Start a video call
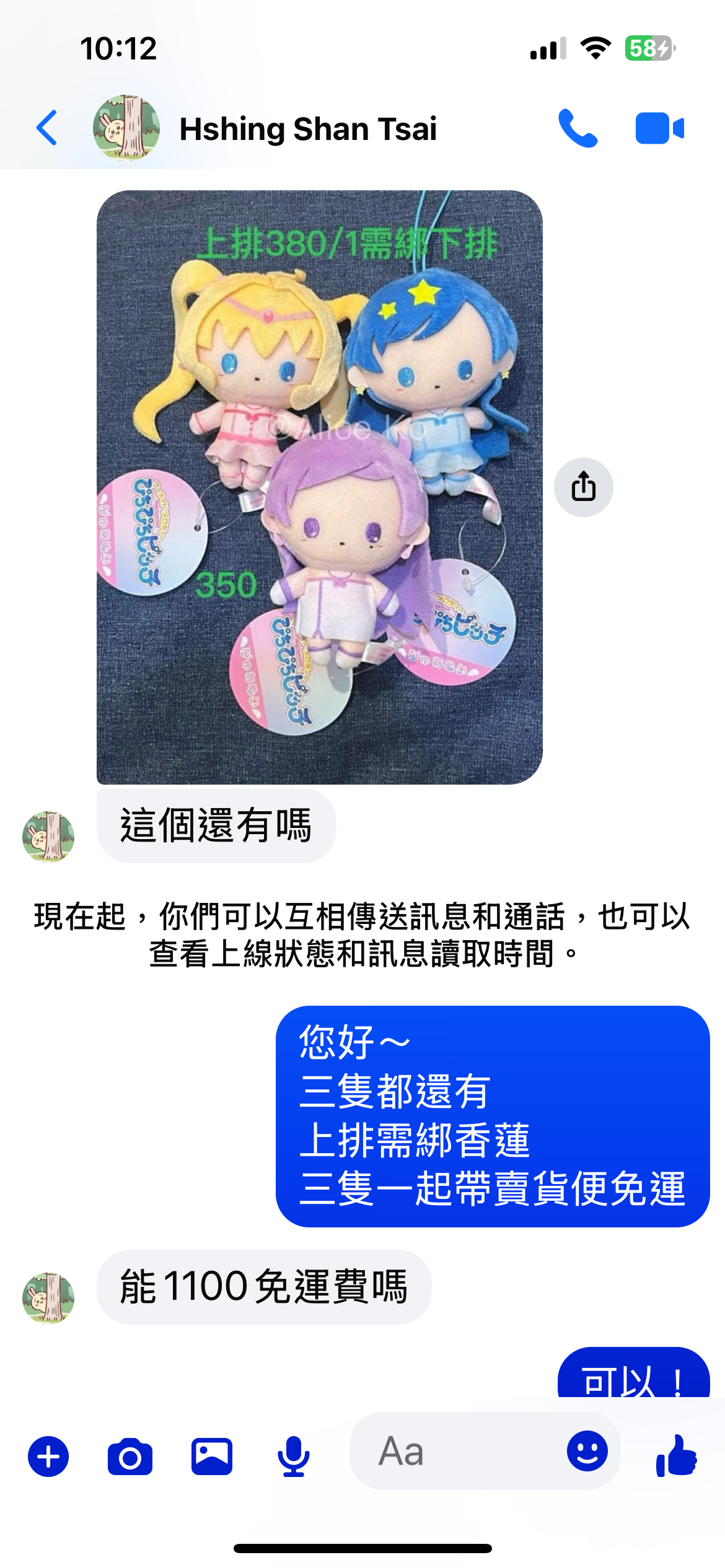 (x=659, y=128)
